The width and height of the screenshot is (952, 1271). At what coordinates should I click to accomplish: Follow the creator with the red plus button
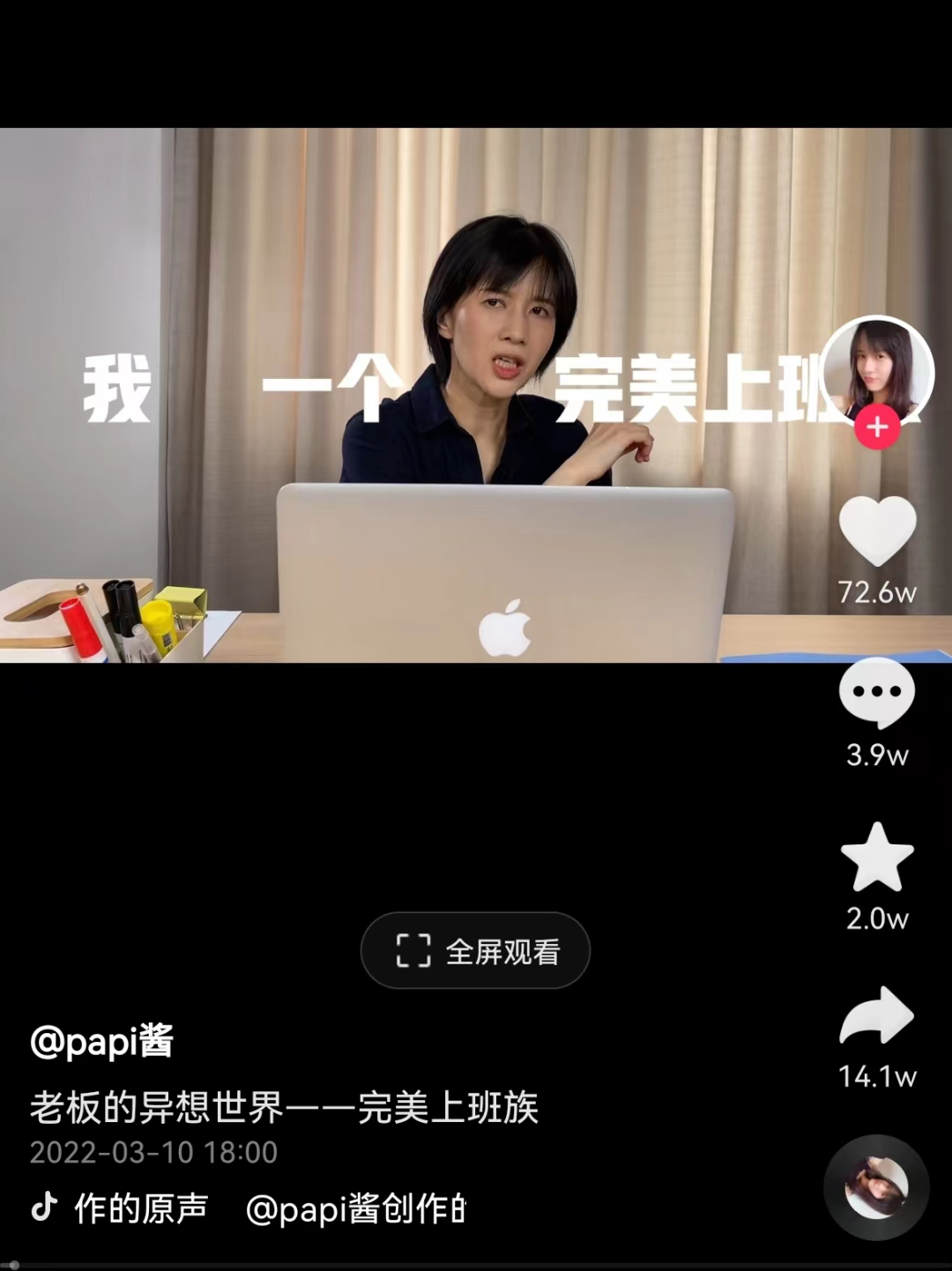coord(877,427)
